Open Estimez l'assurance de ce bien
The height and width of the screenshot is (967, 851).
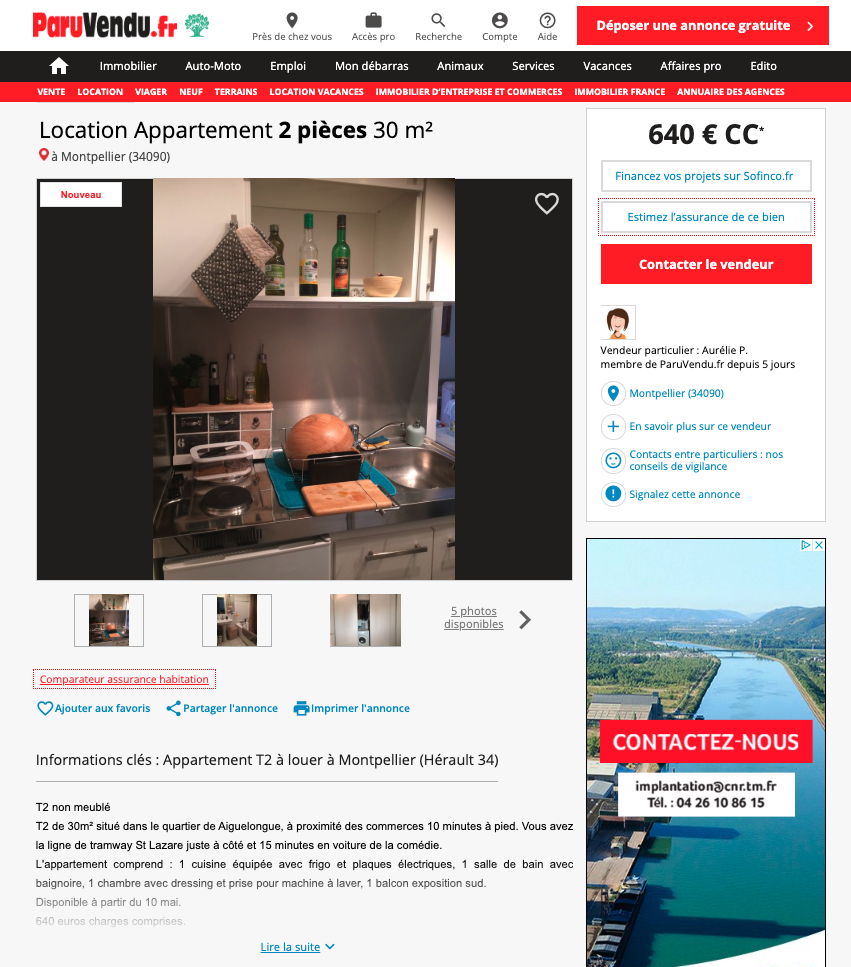706,217
